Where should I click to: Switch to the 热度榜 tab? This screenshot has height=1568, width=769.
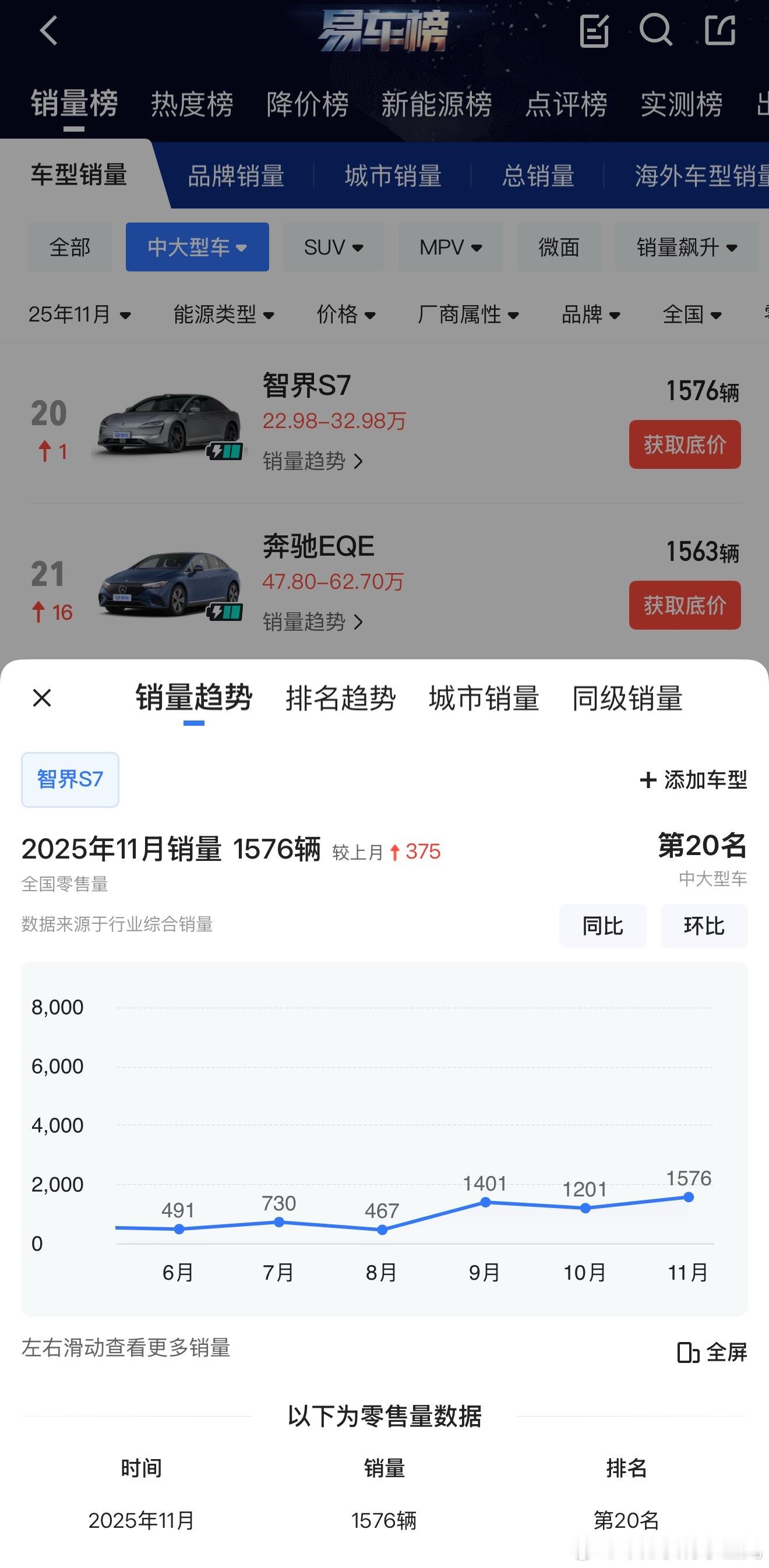point(192,104)
